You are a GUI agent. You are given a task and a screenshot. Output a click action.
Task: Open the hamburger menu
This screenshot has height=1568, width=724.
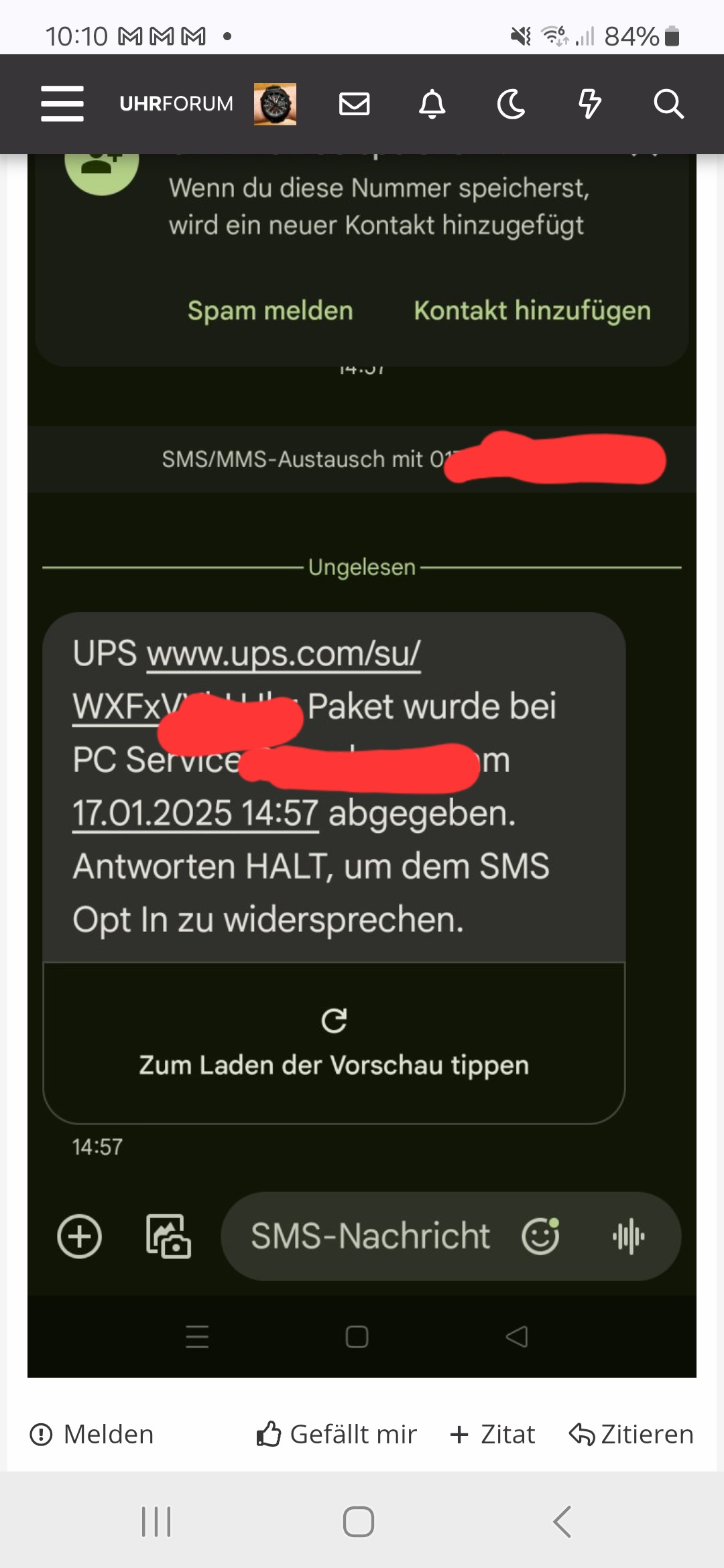[x=62, y=104]
